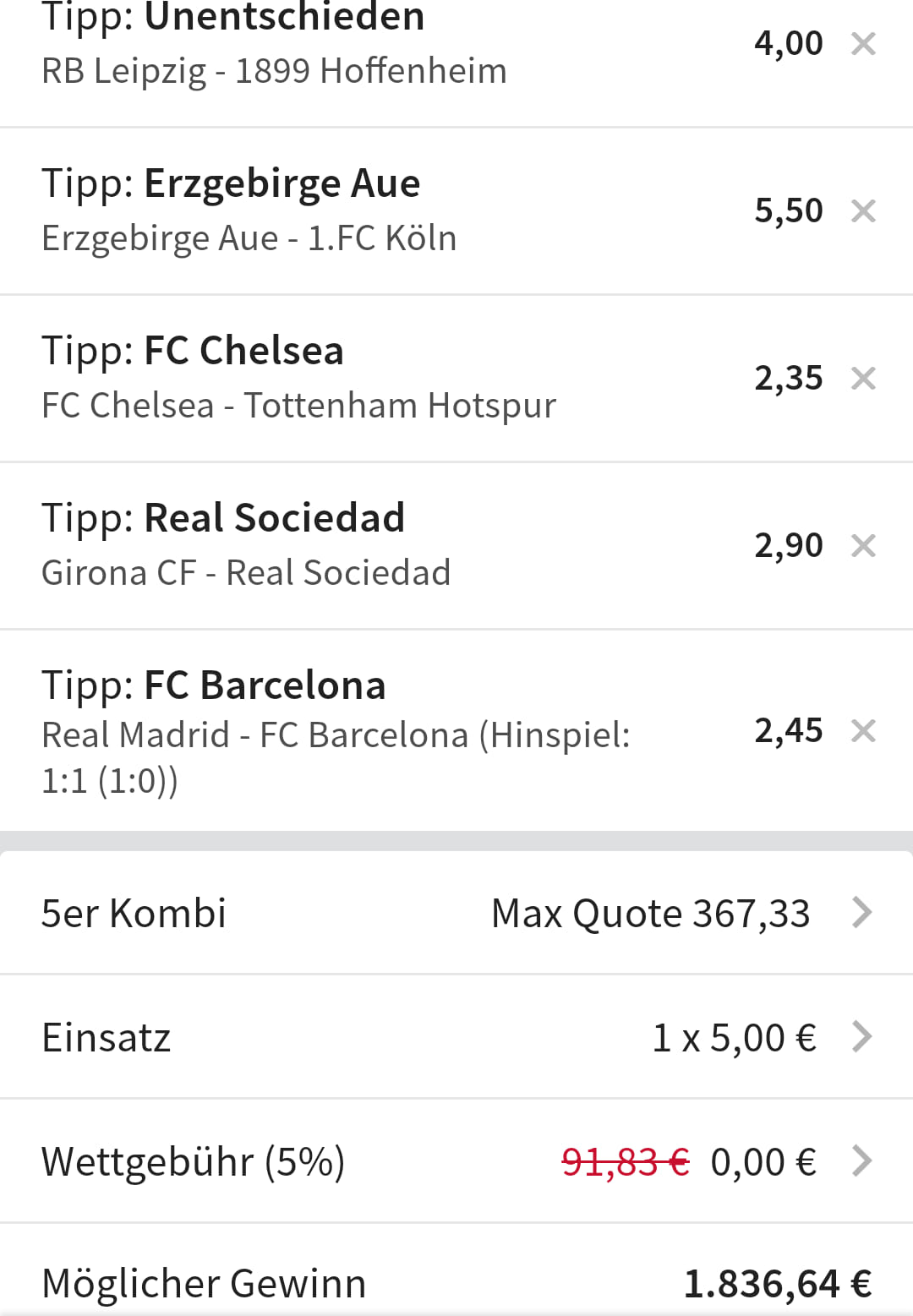This screenshot has height=1316, width=913.
Task: Remove the Girona CF - Real Sociedad tip
Action: pos(863,545)
